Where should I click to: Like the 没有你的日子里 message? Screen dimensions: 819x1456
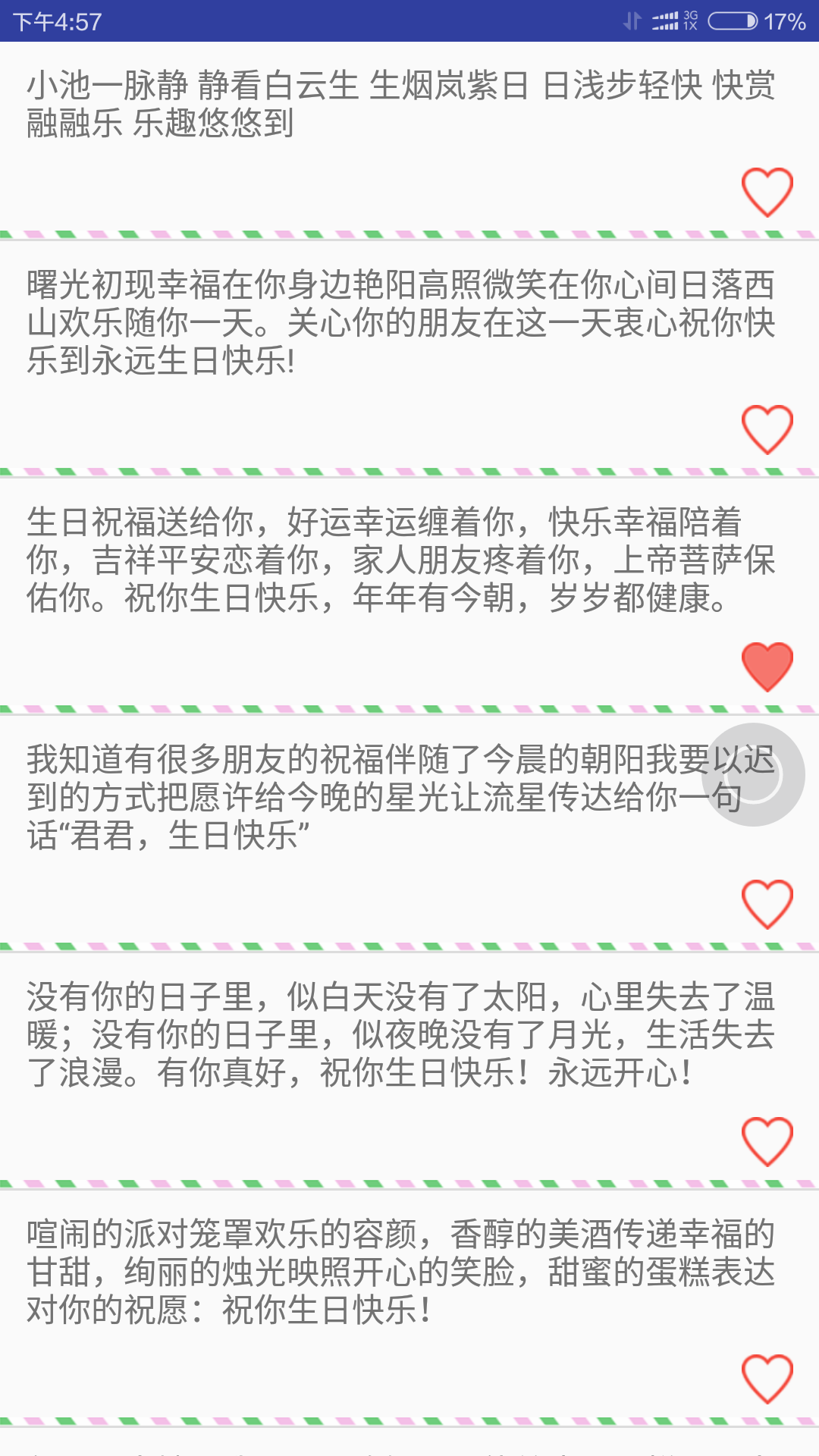tap(767, 1141)
